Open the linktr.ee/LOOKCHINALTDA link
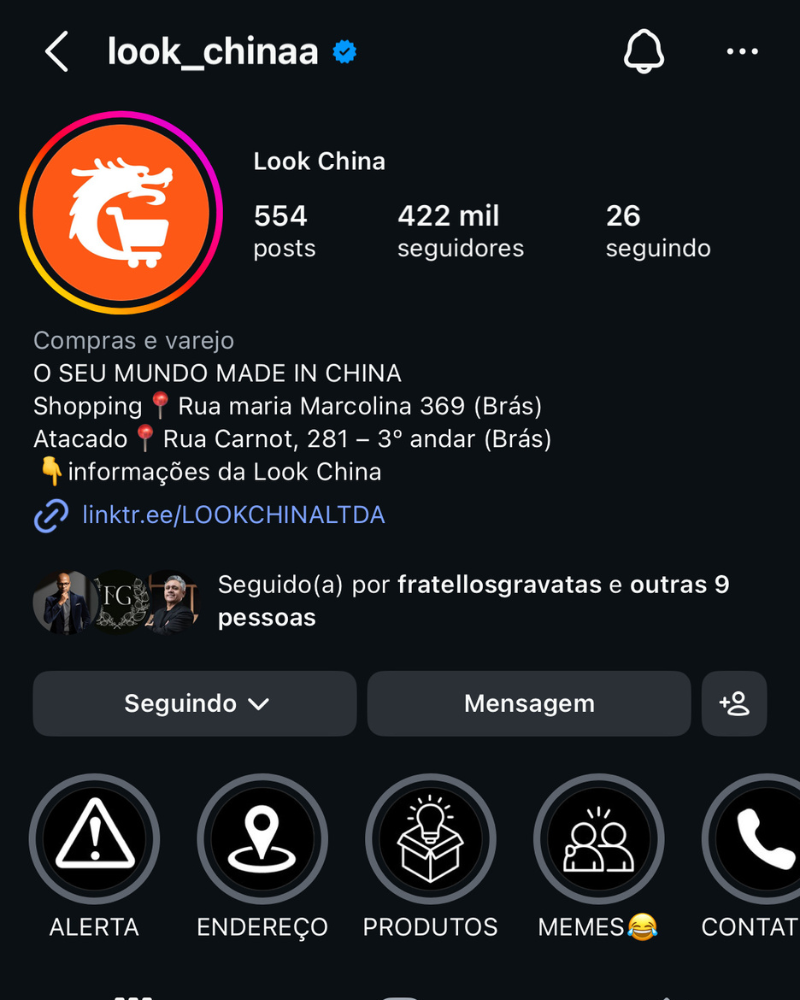Screen dimensions: 800x1000 click(233, 515)
